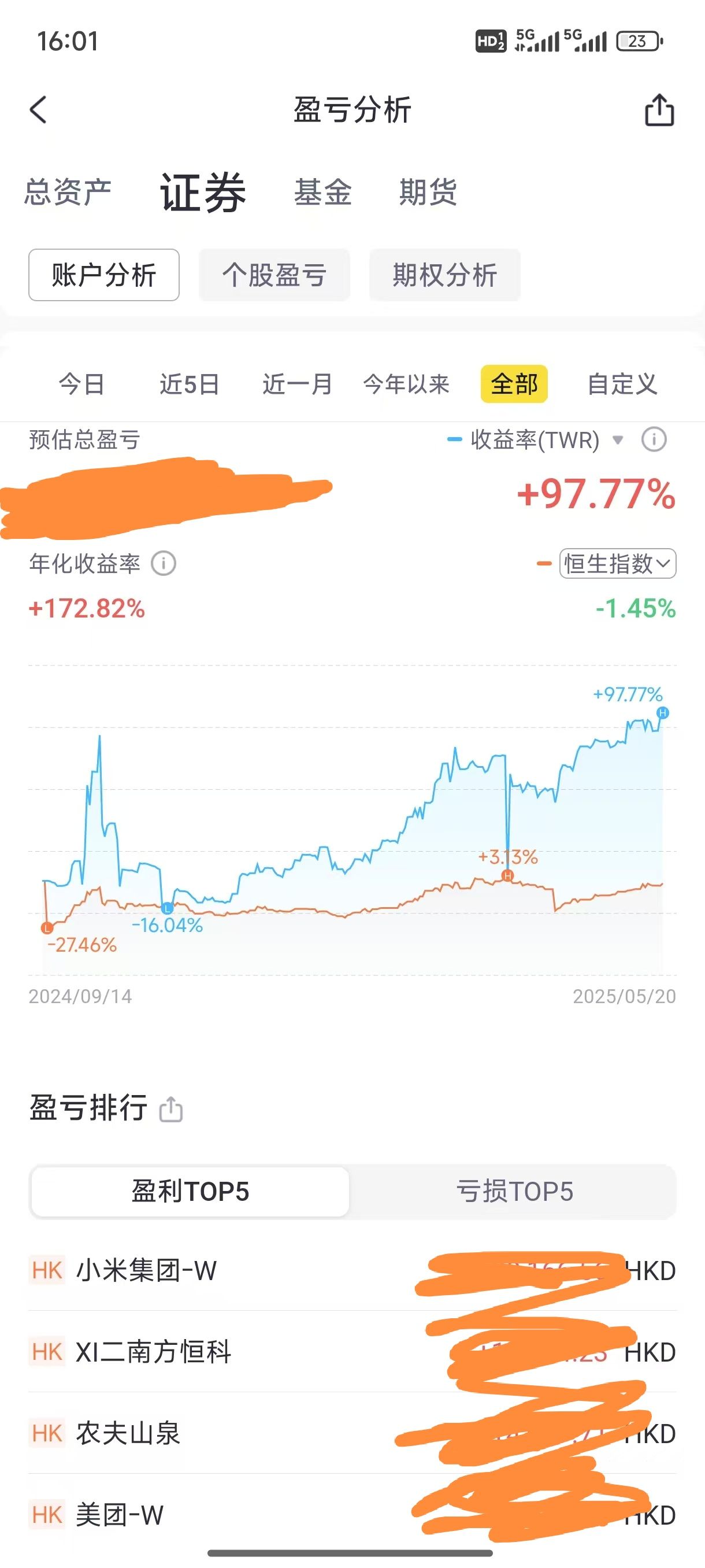This screenshot has width=705, height=1568.
Task: Show 近一月 time range
Action: point(298,384)
